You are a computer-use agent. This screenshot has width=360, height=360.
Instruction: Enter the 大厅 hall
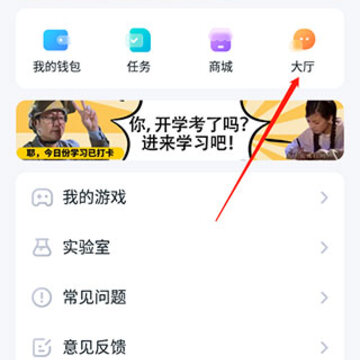(x=303, y=51)
